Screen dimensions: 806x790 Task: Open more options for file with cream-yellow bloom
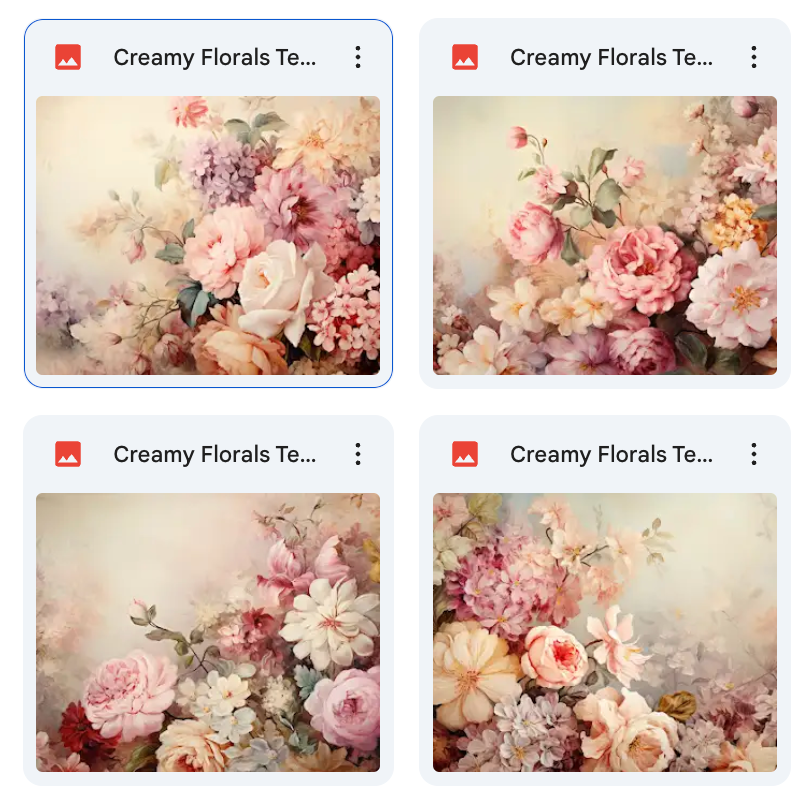tap(754, 454)
